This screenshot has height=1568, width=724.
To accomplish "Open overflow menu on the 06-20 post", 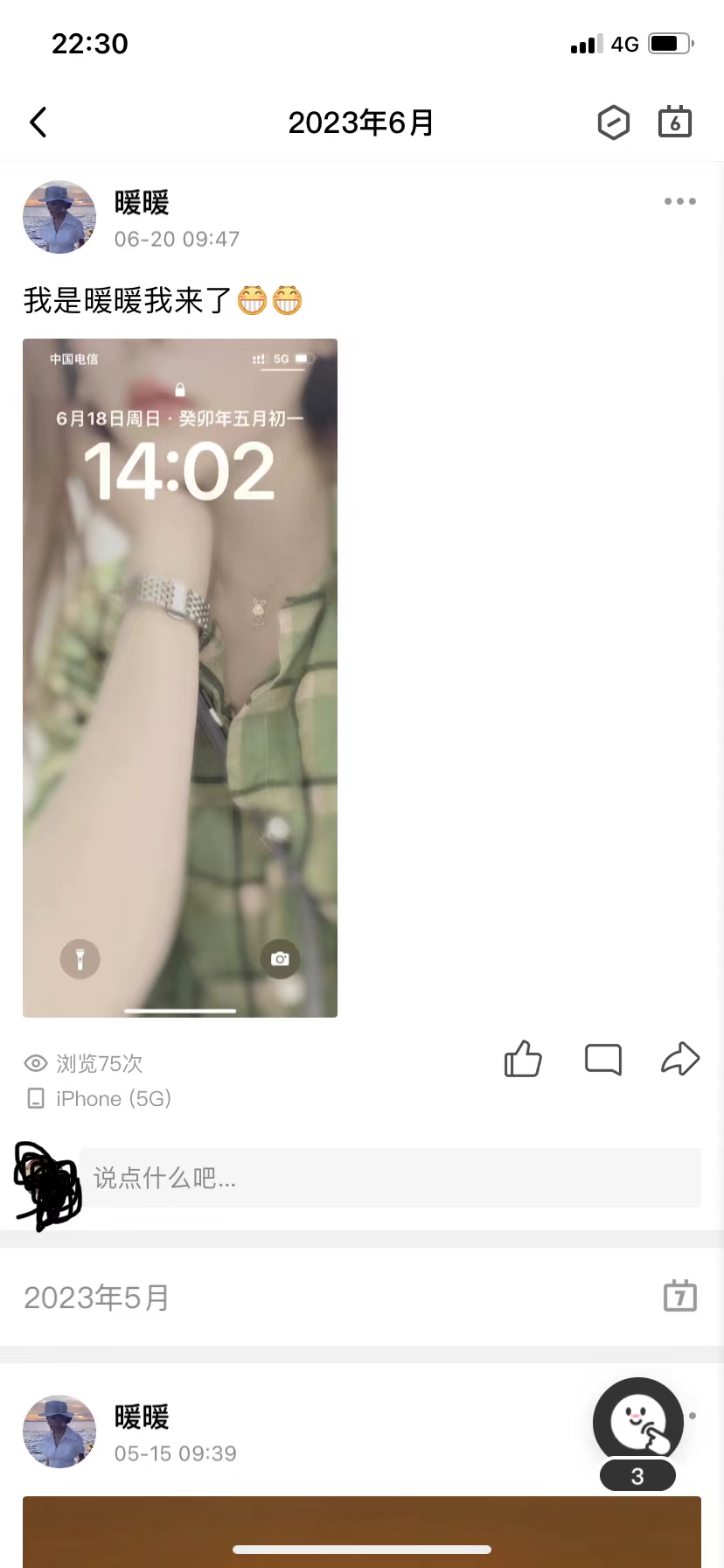I will tap(679, 201).
